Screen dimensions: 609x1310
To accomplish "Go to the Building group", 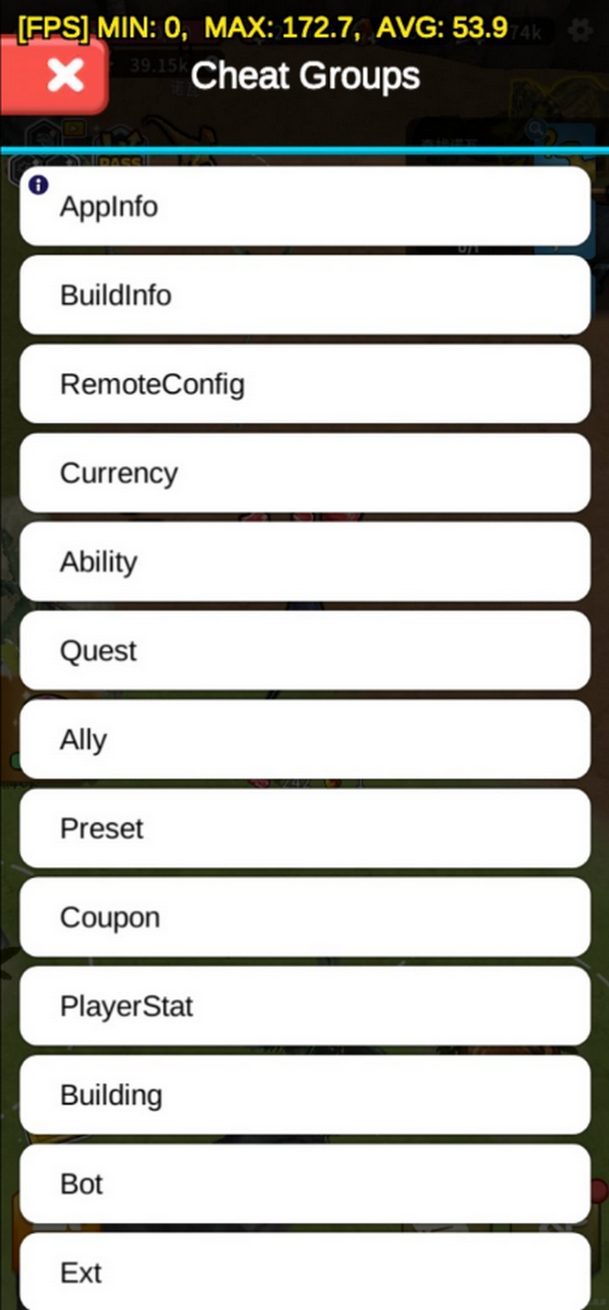I will 304,1095.
